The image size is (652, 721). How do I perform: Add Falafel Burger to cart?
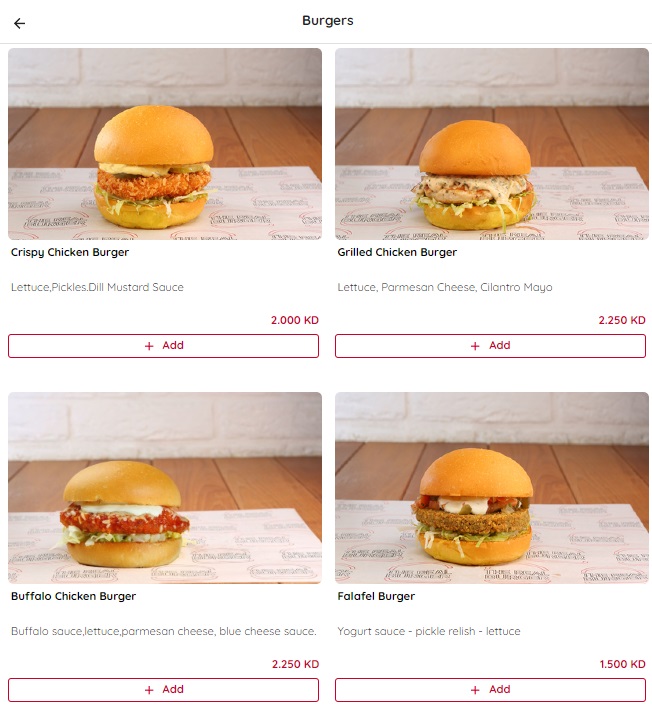(x=490, y=690)
